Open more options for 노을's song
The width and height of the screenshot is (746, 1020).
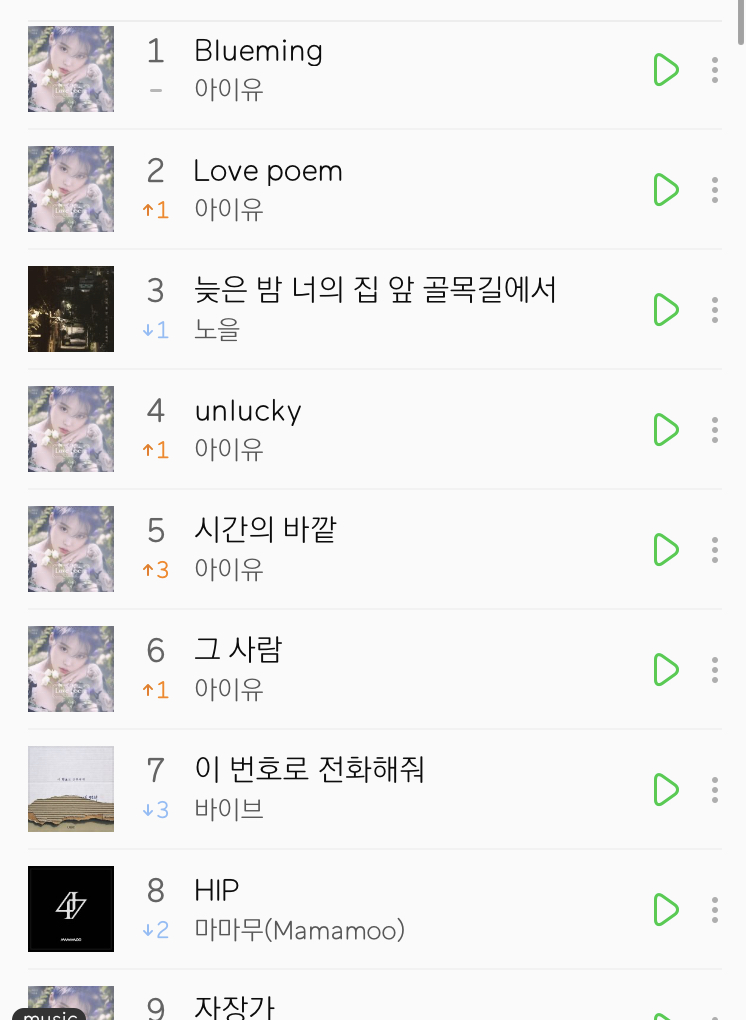point(715,310)
